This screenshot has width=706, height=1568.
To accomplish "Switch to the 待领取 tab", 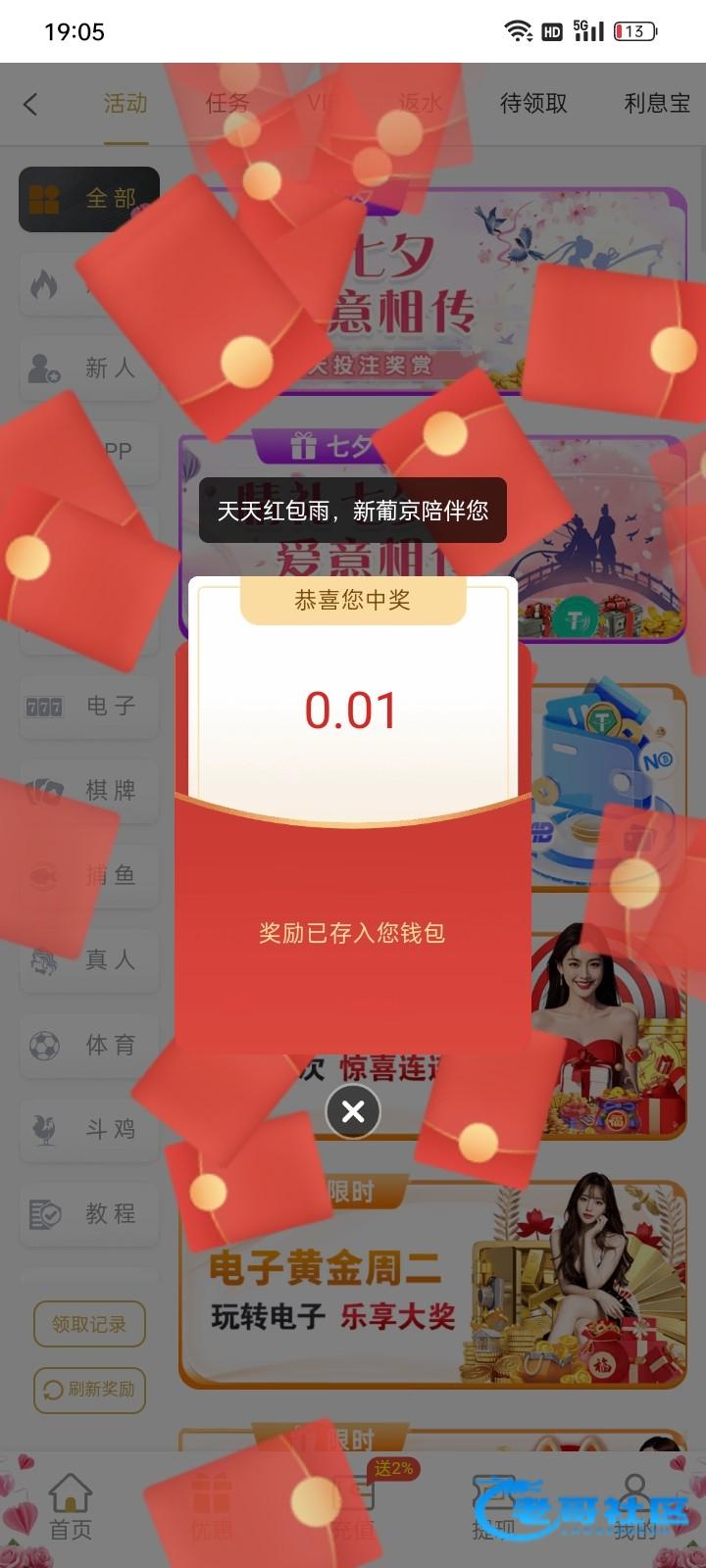I will point(533,104).
